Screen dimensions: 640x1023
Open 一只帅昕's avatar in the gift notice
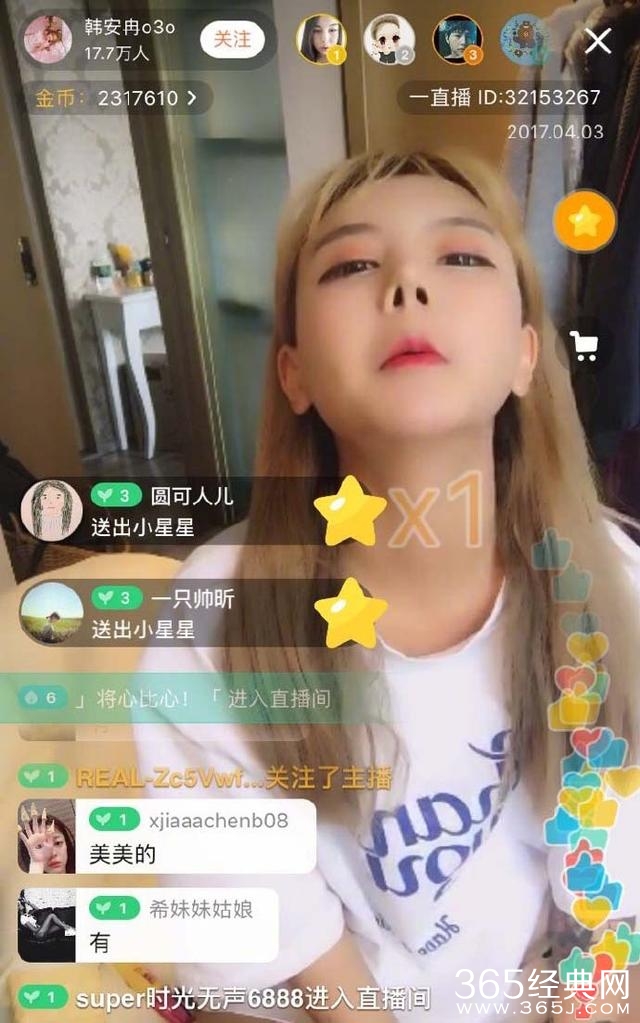(52, 612)
